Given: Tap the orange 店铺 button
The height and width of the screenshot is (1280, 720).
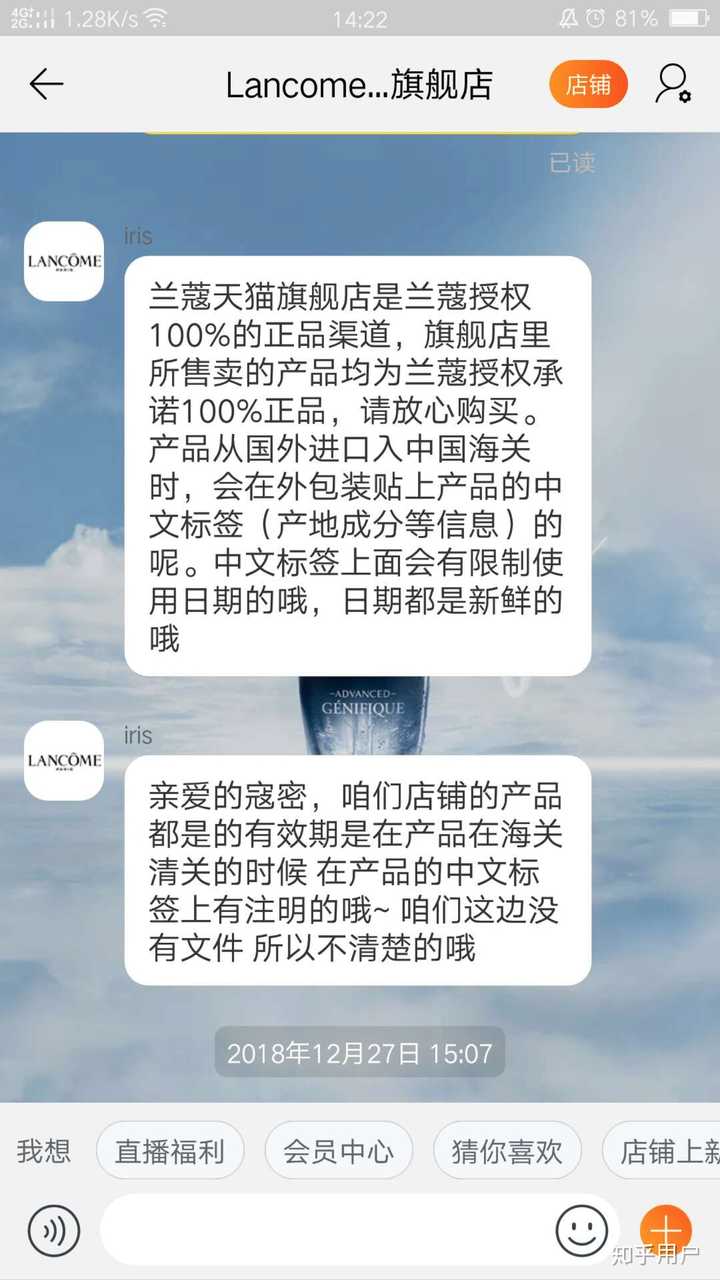Looking at the screenshot, I should click(588, 84).
